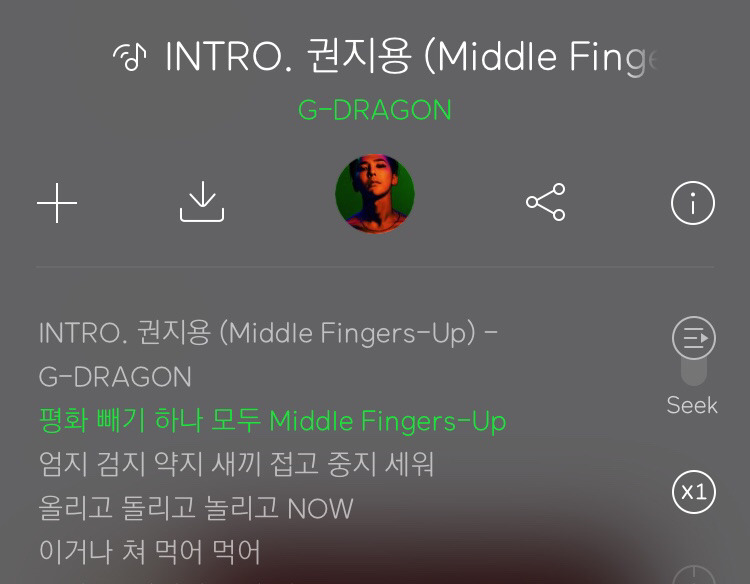Jump to lyric line 엄지 검지 약지 새끼 접고 중지 세워
This screenshot has width=750, height=584.
point(236,465)
